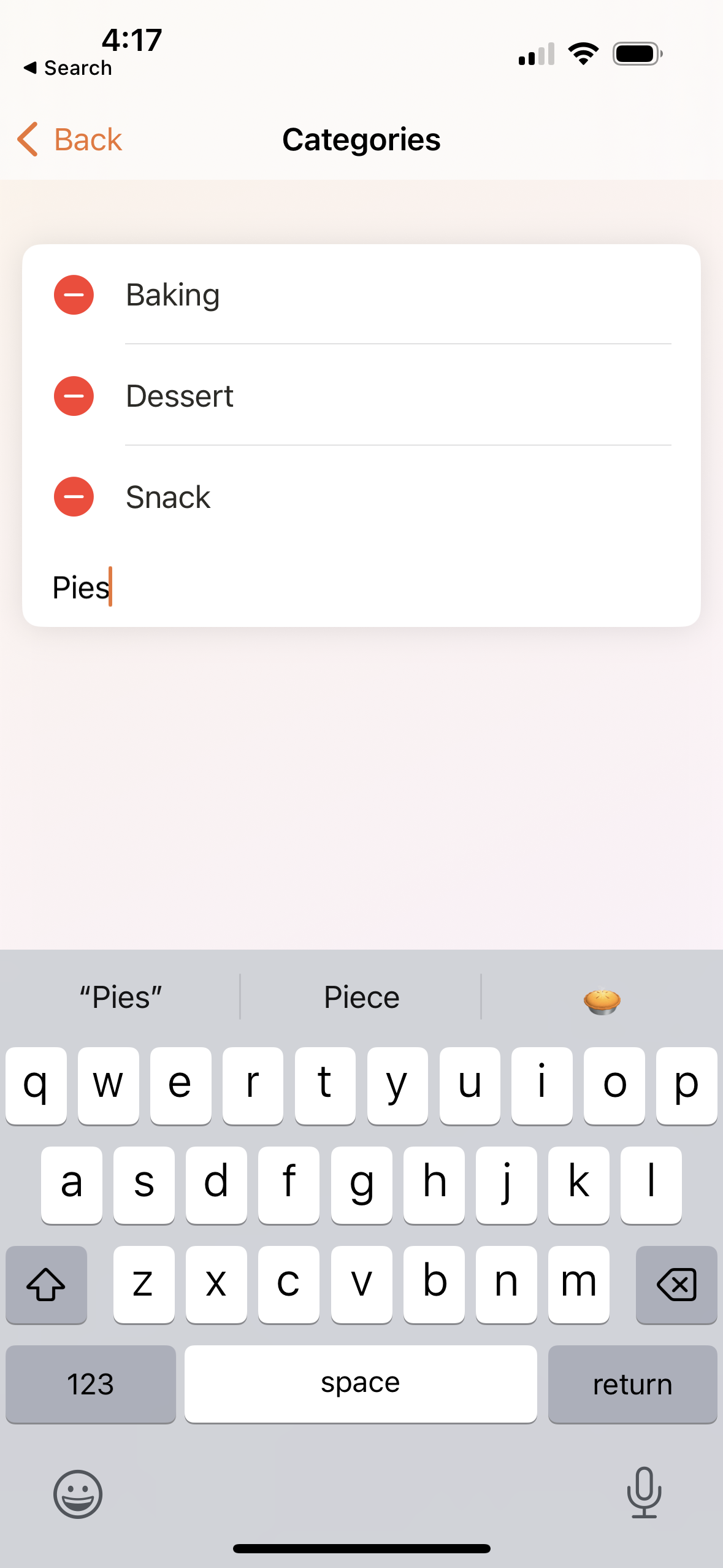Delete the Dessert category
723x1568 pixels.
pyautogui.click(x=74, y=396)
